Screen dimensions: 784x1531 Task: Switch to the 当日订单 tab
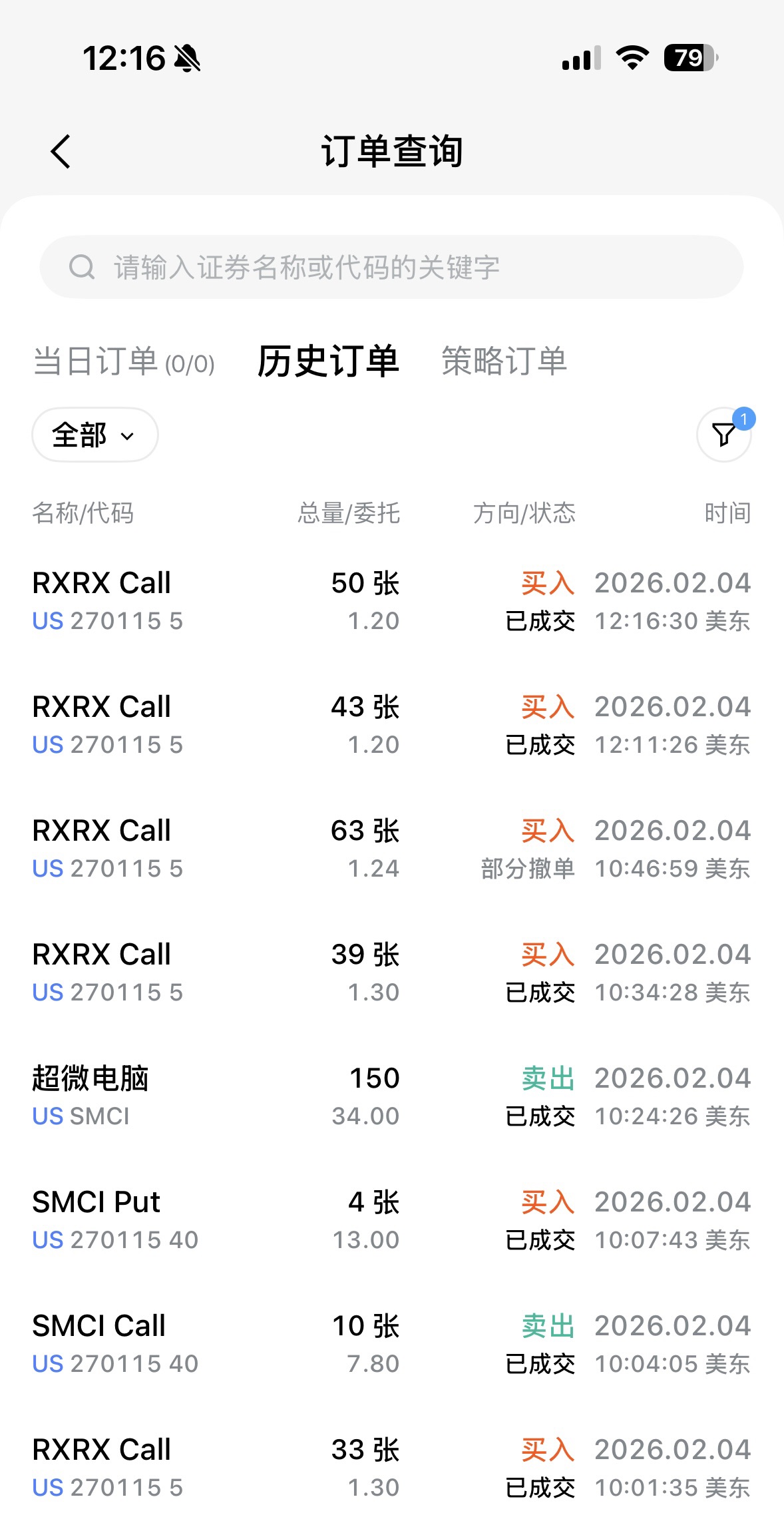(124, 362)
